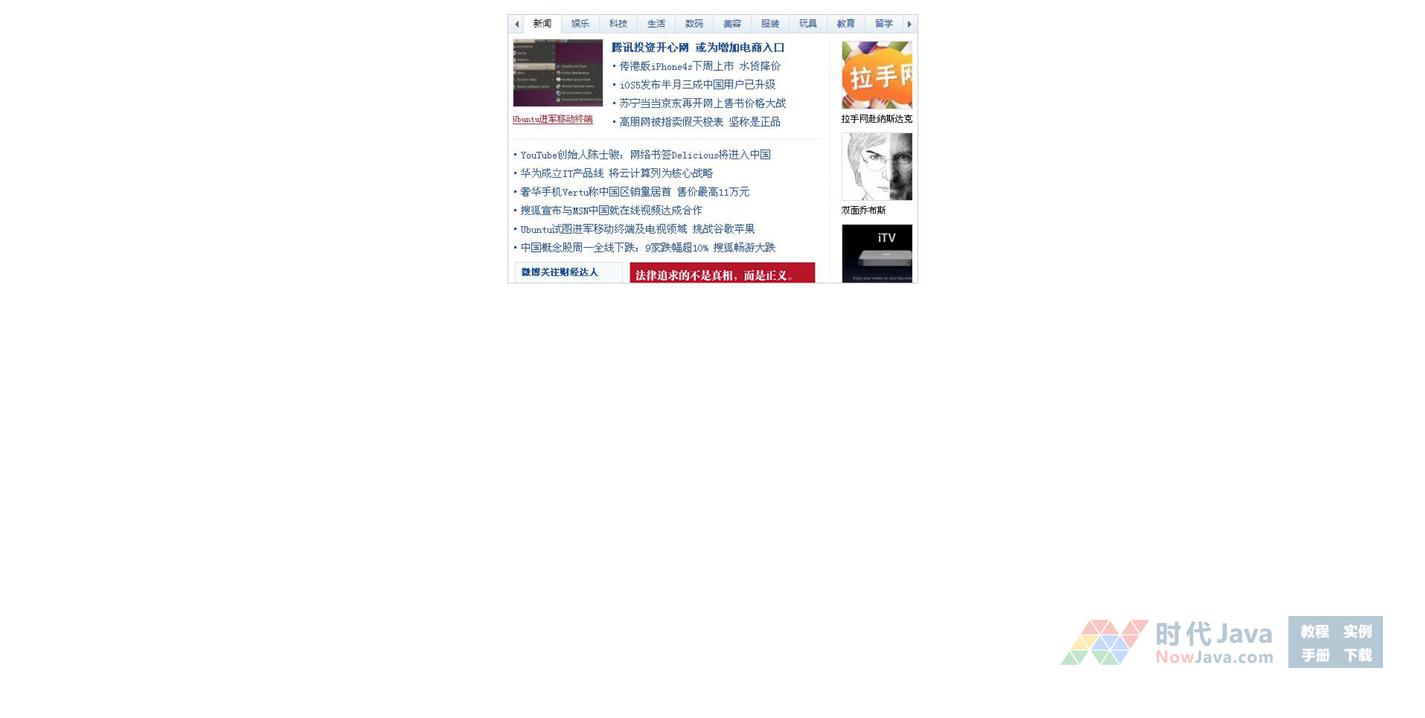Switch to the 娱乐 tab
The width and height of the screenshot is (1425, 718).
click(x=580, y=24)
